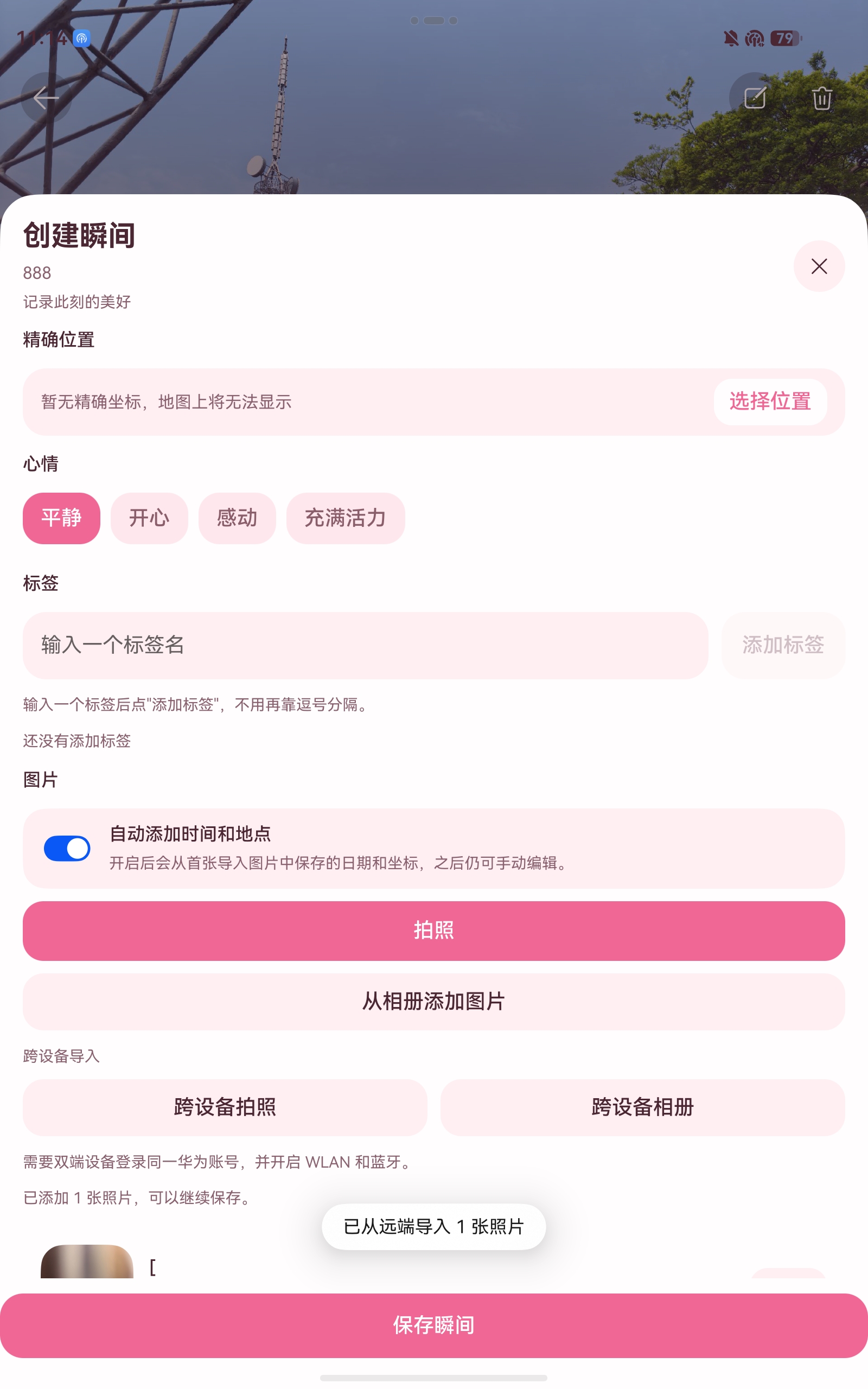868x1389 pixels.
Task: Toggle off 自动添加时间和地点
Action: click(x=67, y=848)
